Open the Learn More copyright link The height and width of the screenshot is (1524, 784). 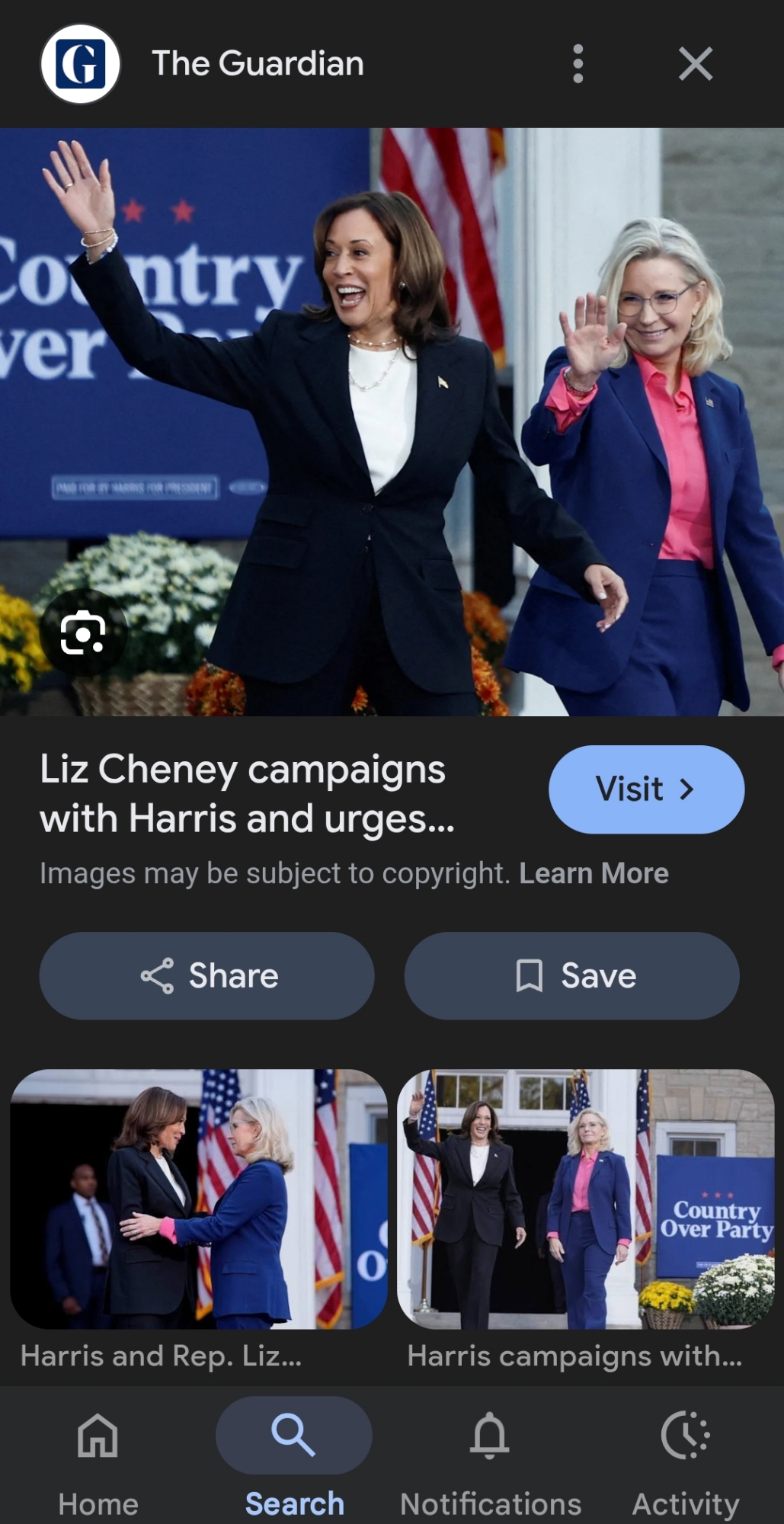click(594, 873)
